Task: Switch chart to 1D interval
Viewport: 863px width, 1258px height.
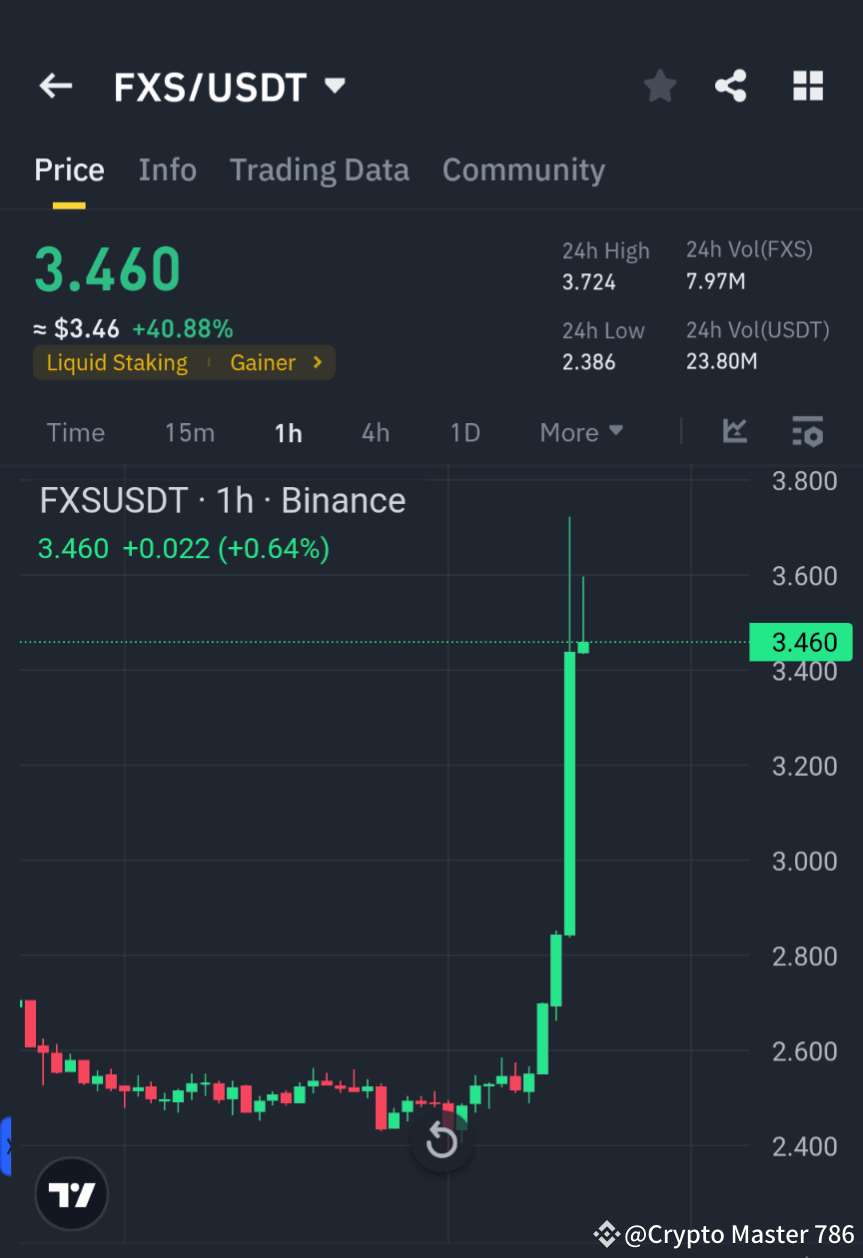Action: point(464,432)
